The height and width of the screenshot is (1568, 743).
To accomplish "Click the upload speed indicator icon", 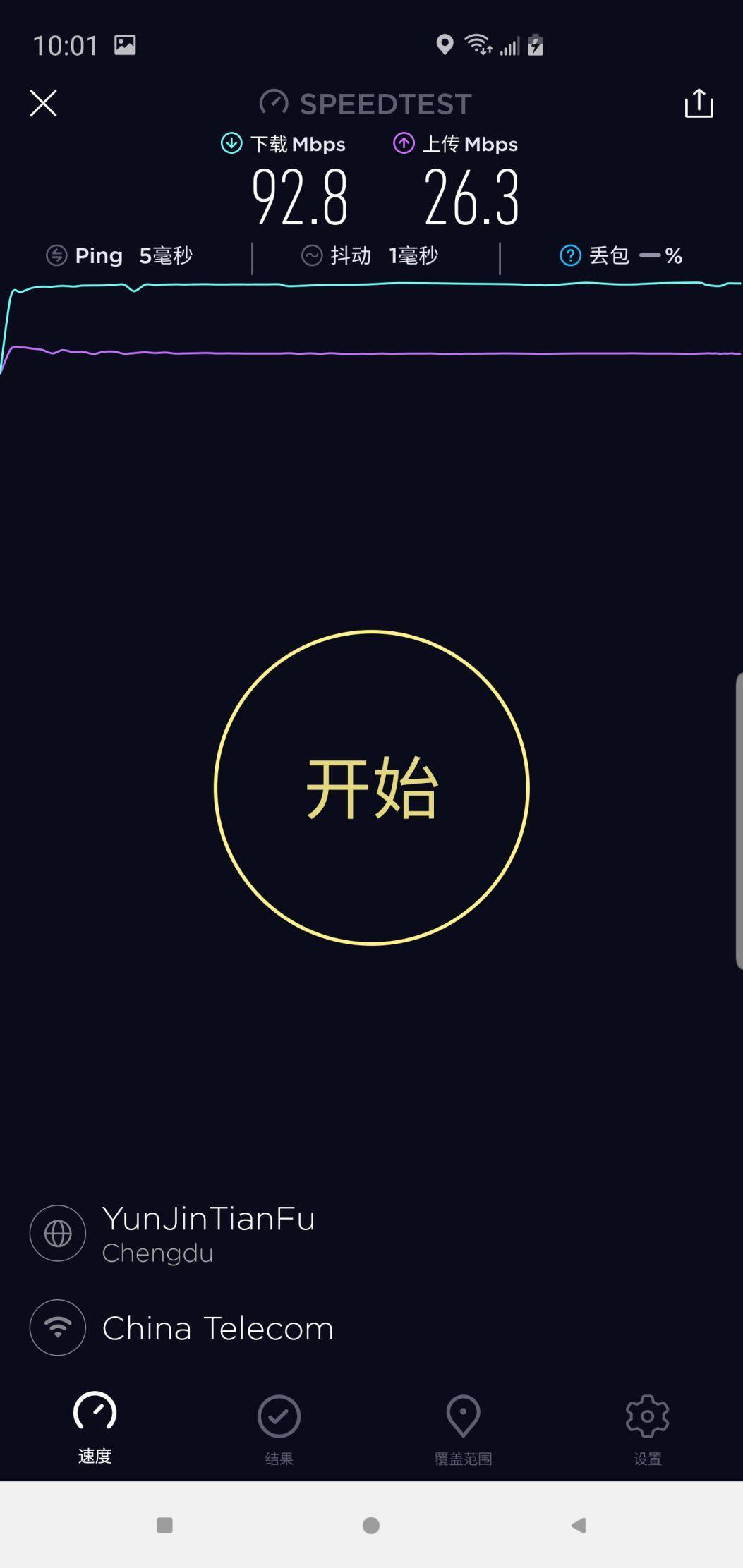I will click(x=404, y=143).
